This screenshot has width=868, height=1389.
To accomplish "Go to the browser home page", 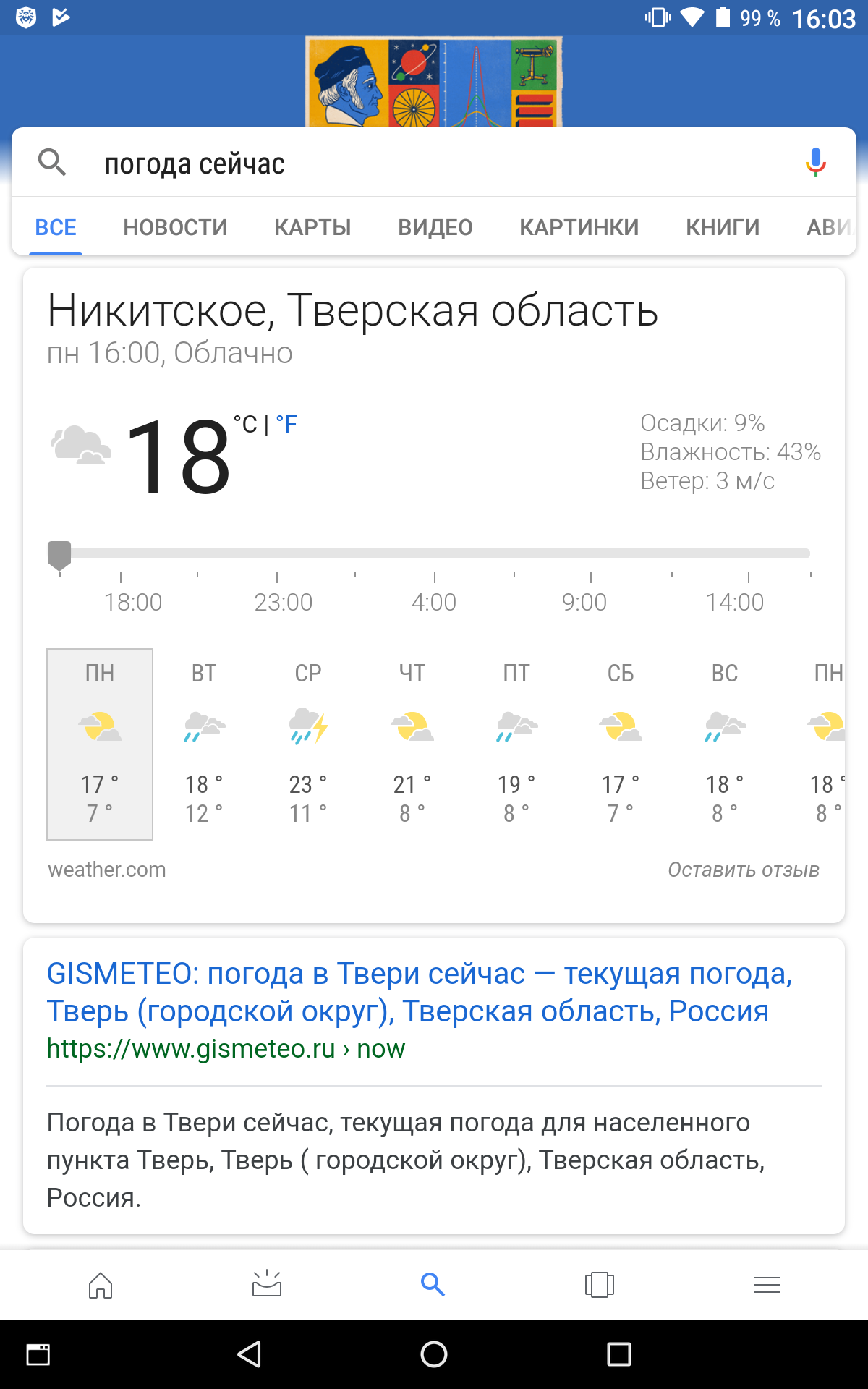I will [x=101, y=1285].
